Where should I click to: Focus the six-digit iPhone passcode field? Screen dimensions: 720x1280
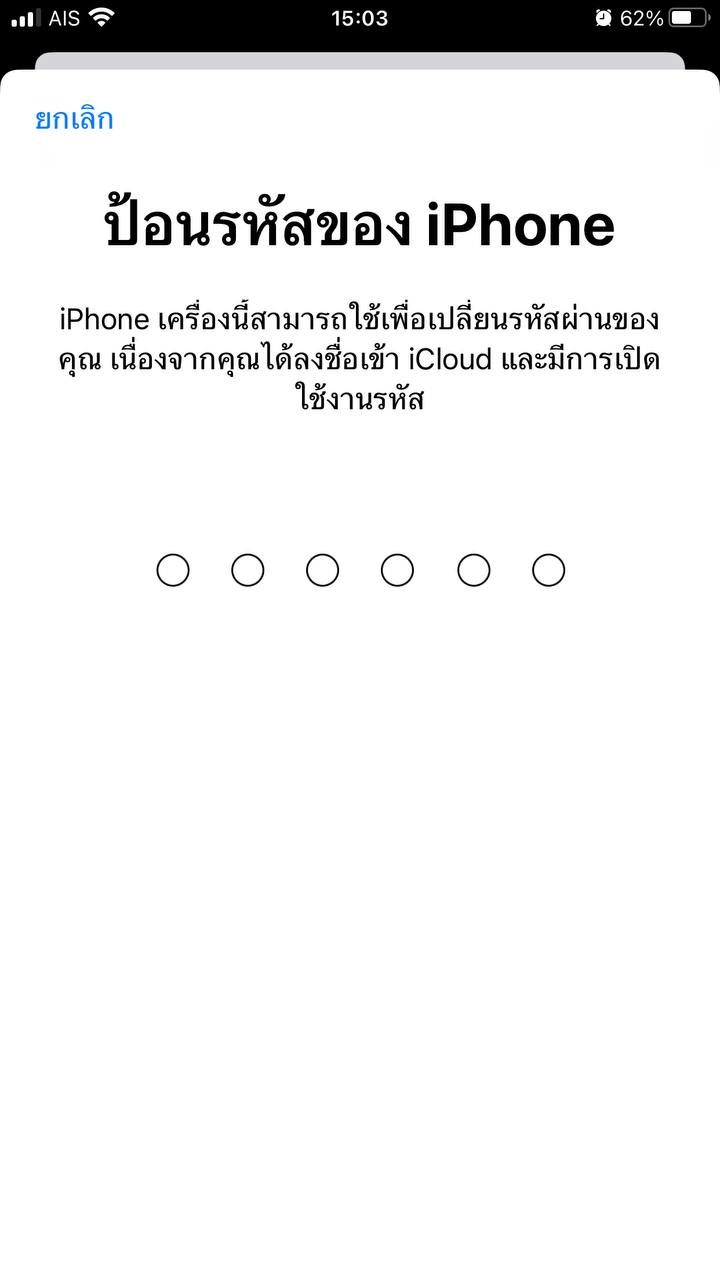tap(360, 570)
